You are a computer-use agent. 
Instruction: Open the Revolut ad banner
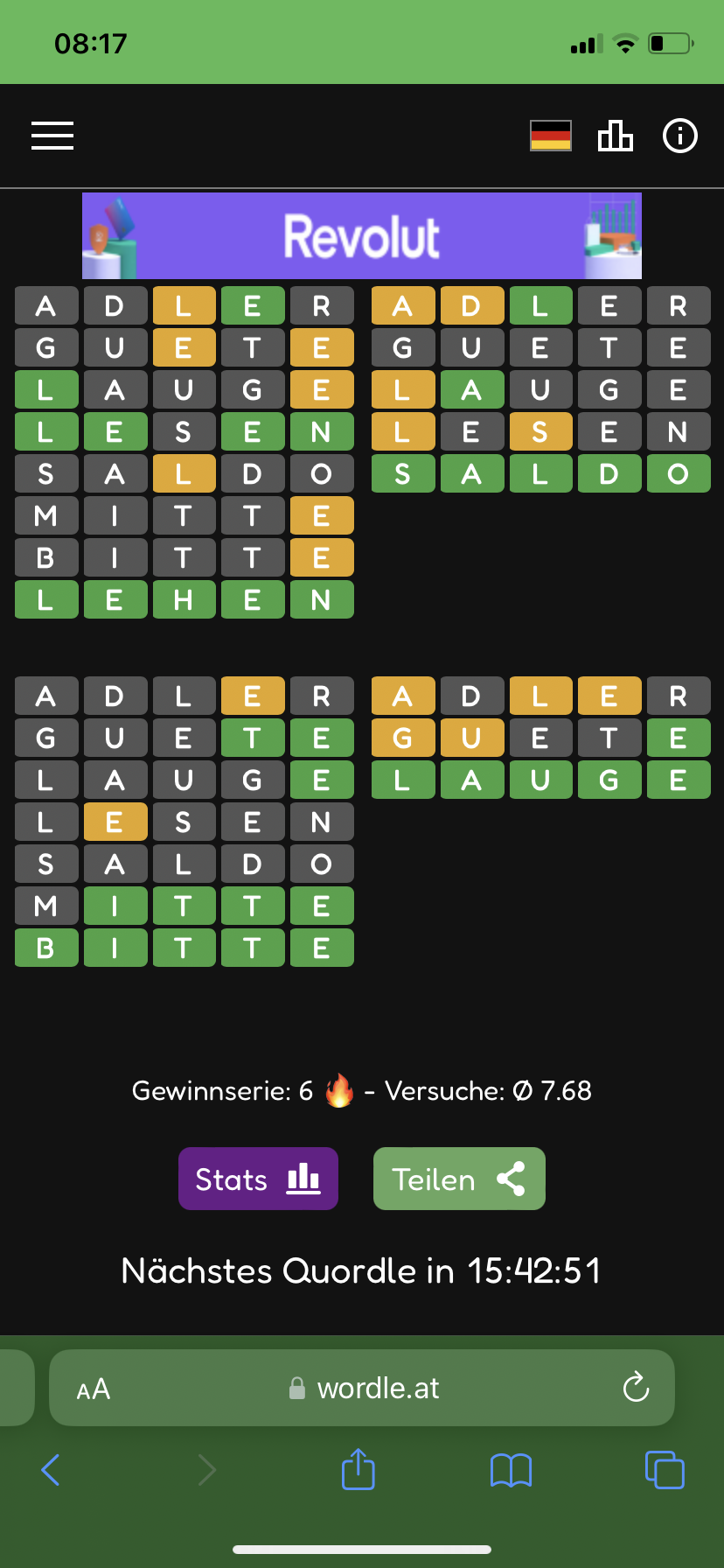362,236
